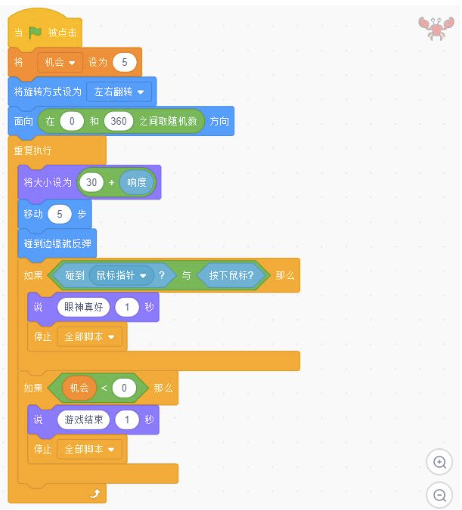Open the 左右翻转 rotation style dropdown
This screenshot has height=510, width=462.
point(119,92)
